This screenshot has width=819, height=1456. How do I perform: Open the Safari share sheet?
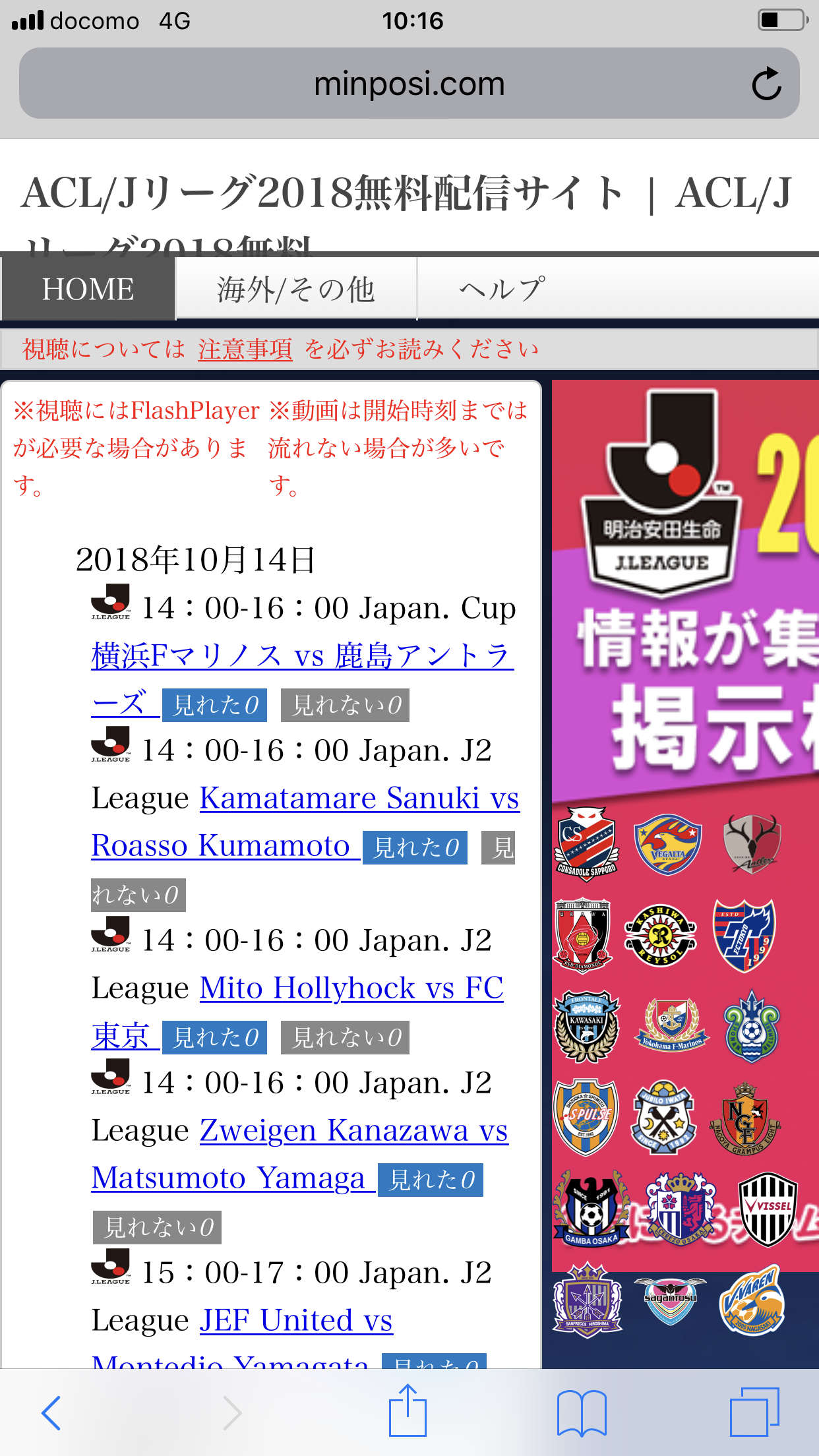tap(408, 1411)
